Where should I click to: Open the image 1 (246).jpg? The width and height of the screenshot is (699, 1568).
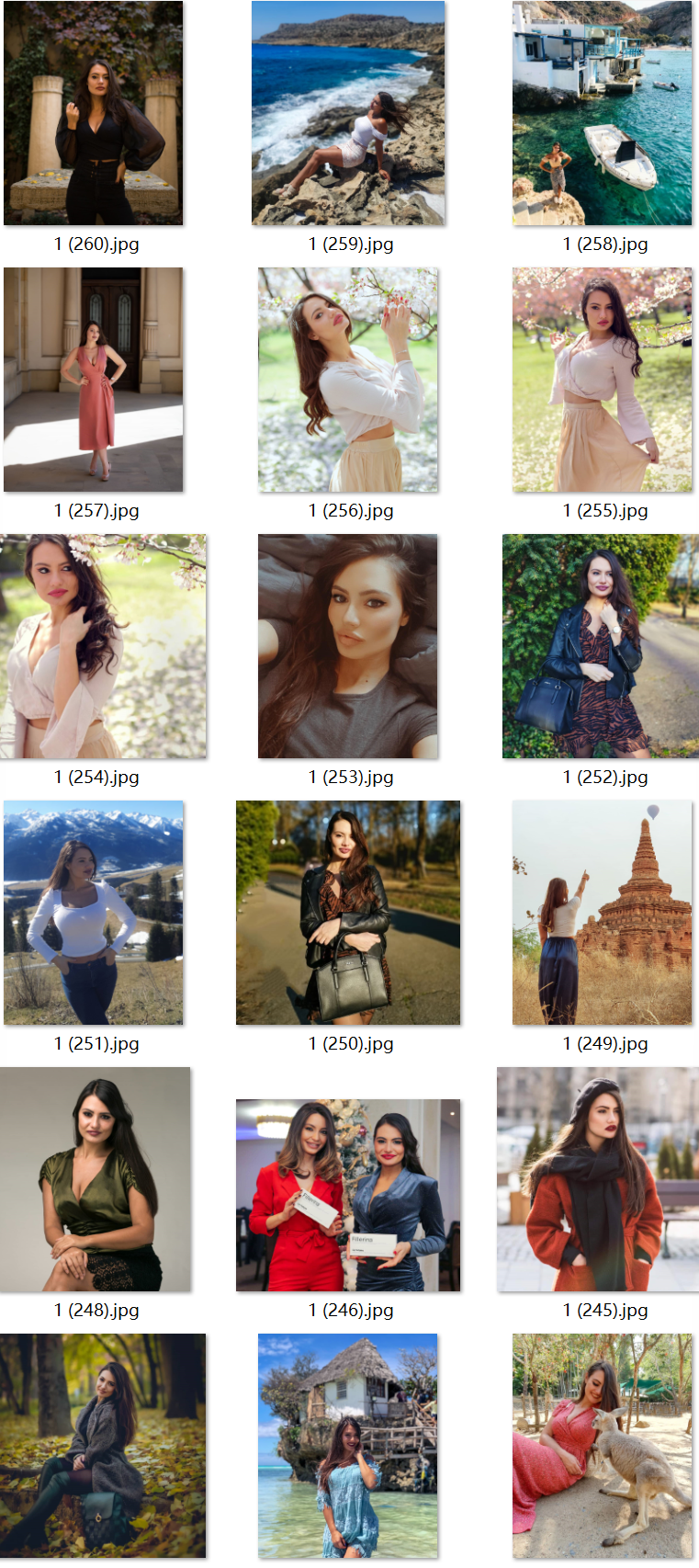pyautogui.click(x=348, y=1195)
